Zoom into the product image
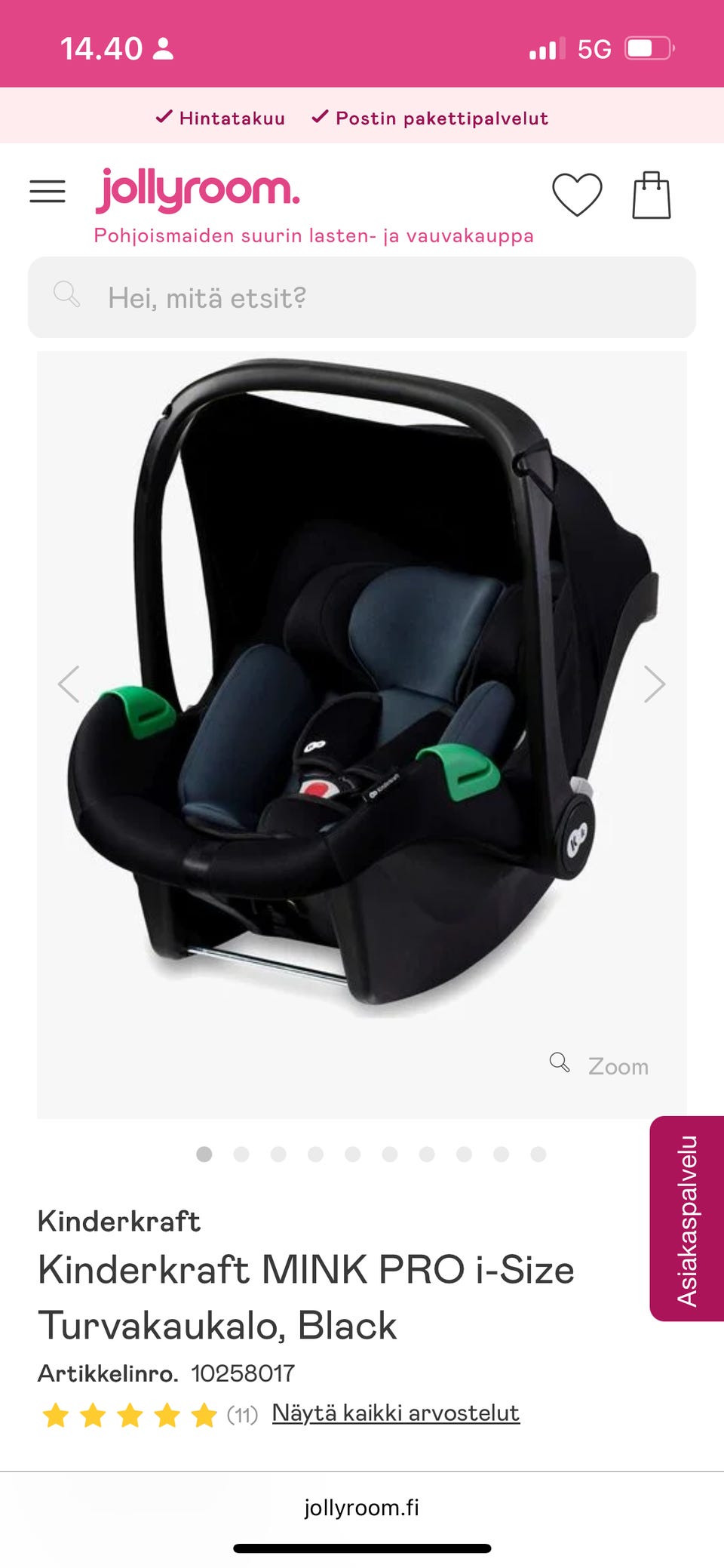The width and height of the screenshot is (724, 1568). [x=600, y=1065]
